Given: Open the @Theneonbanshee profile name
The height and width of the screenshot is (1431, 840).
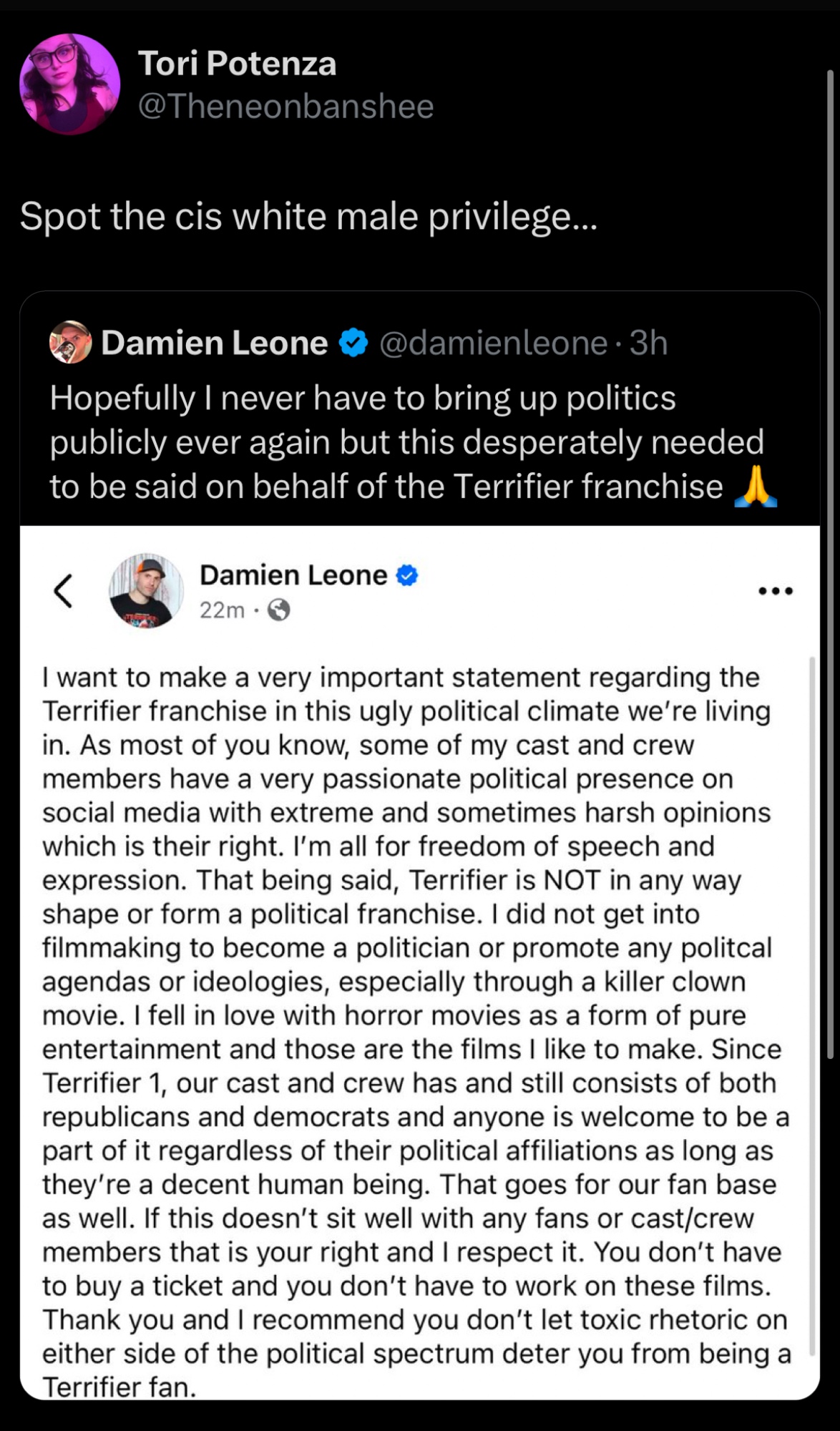Looking at the screenshot, I should [285, 107].
